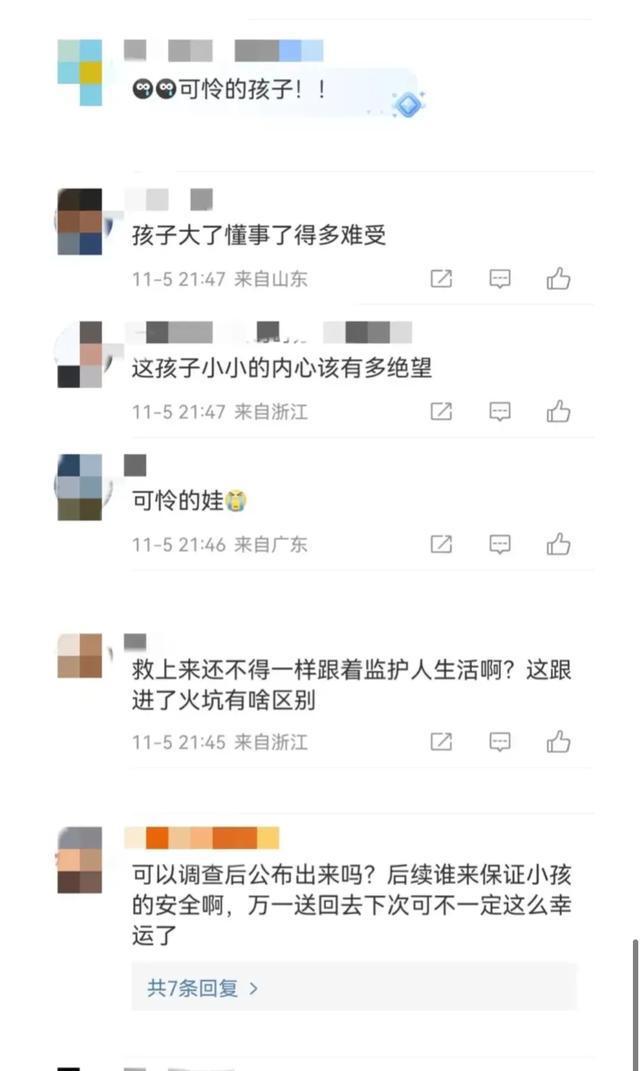
Task: Like the comment about 跟着监护人生活
Action: coord(558,742)
